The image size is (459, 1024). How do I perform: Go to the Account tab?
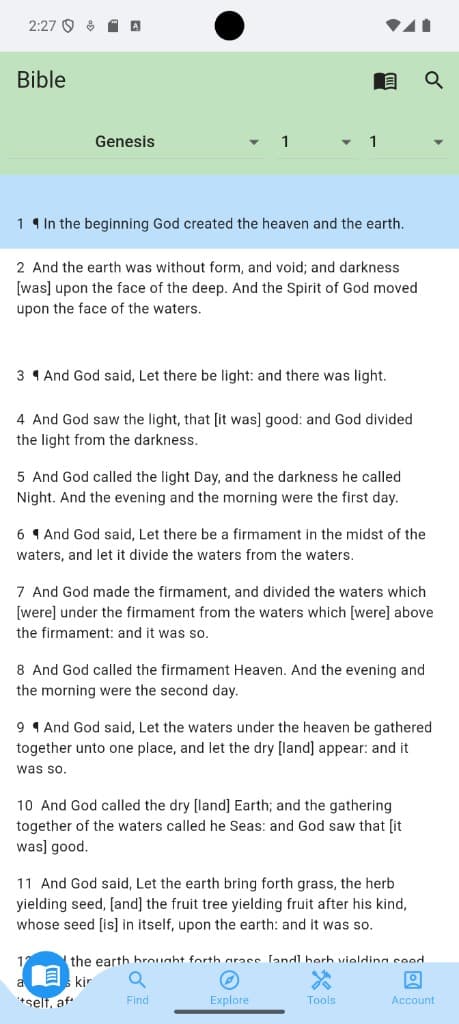[x=413, y=988]
